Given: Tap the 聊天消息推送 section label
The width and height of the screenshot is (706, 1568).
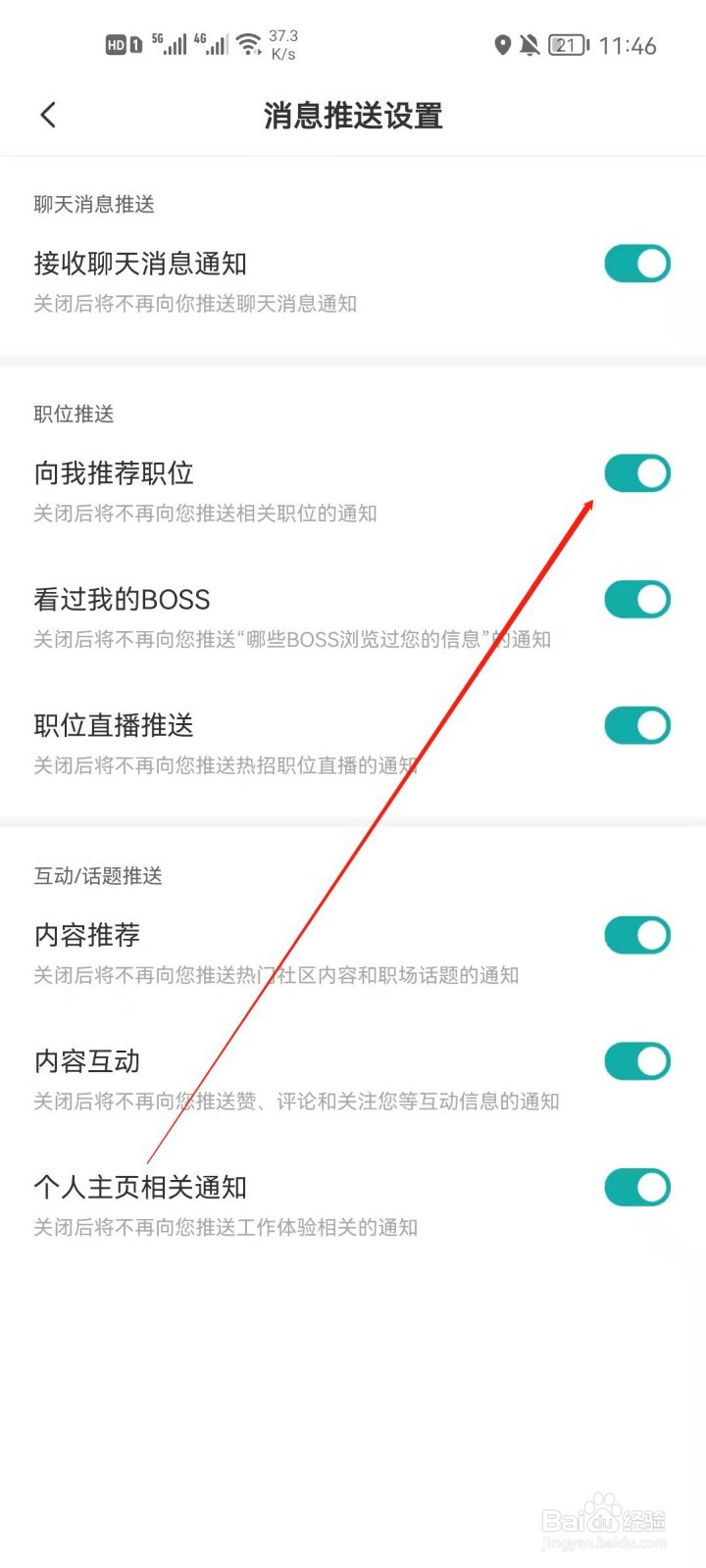Looking at the screenshot, I should (x=94, y=205).
